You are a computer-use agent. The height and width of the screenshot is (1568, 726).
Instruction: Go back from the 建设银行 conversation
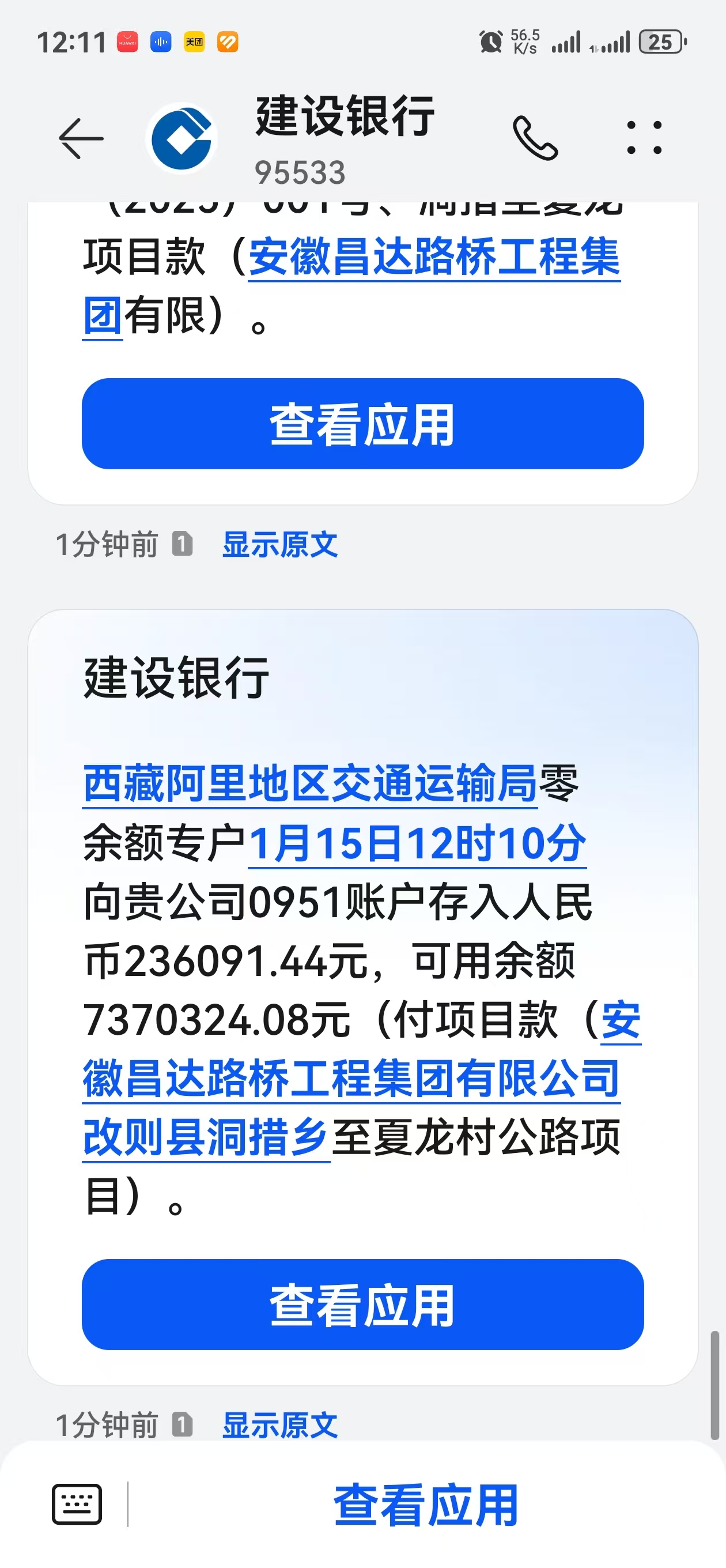(x=81, y=139)
